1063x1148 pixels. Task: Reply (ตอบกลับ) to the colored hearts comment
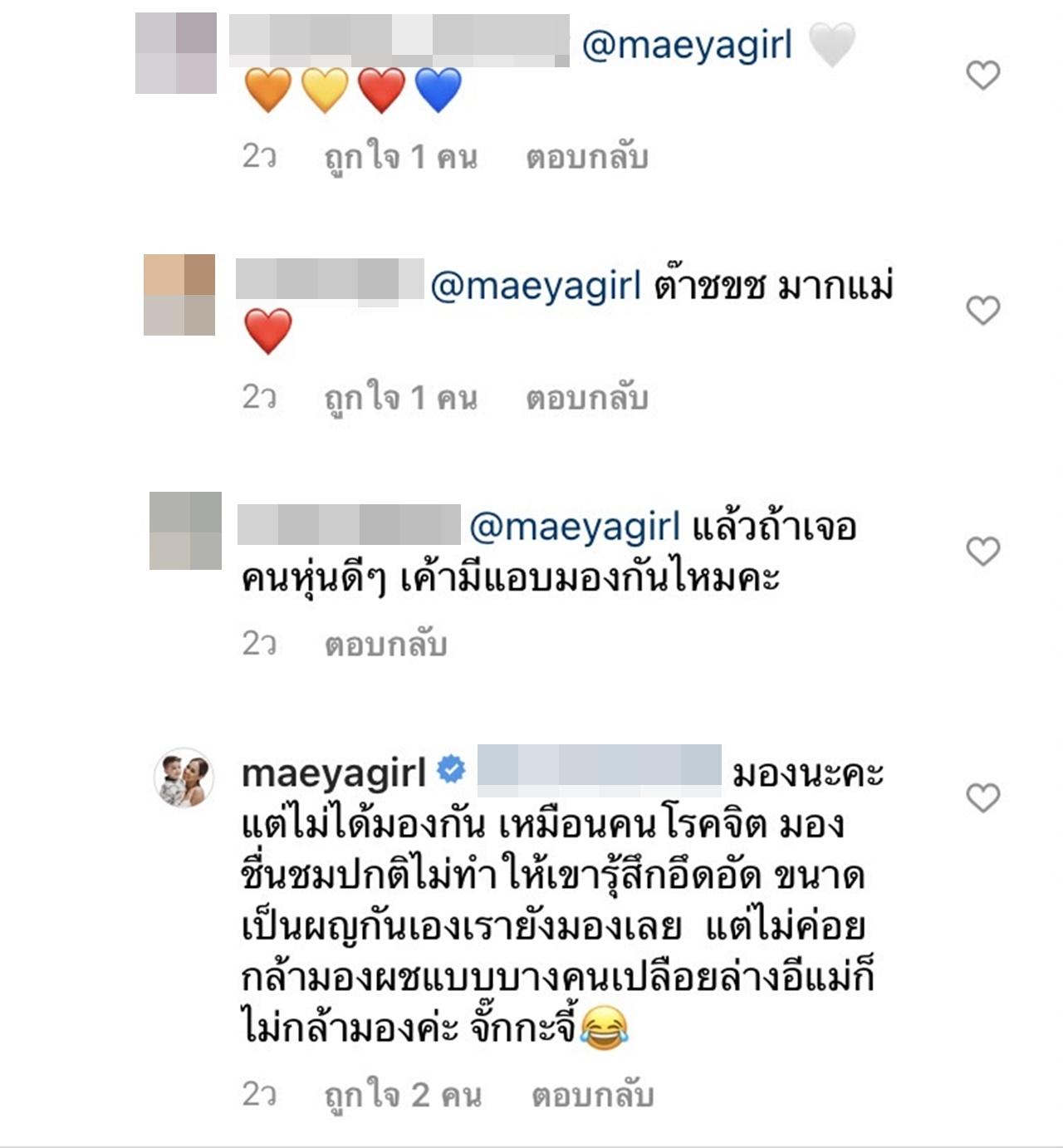[x=586, y=157]
